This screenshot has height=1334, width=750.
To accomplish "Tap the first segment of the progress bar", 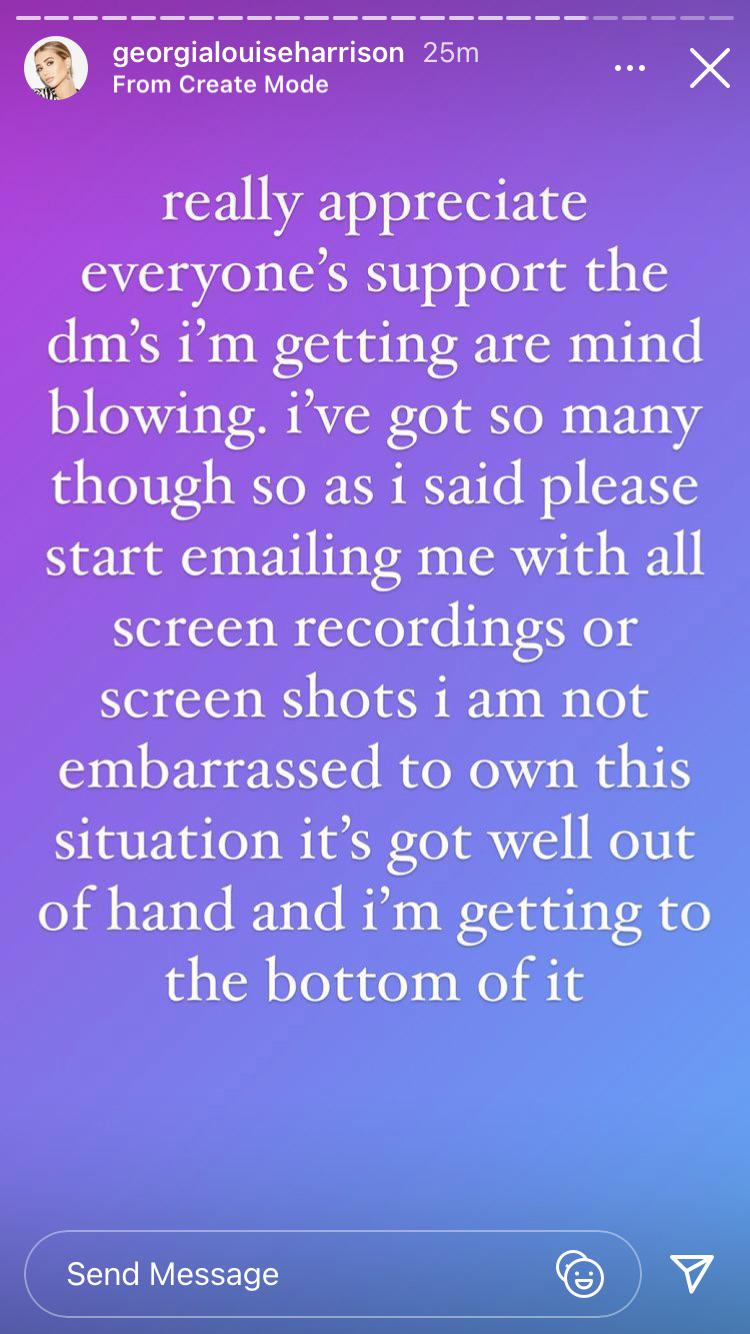I will [x=30, y=15].
